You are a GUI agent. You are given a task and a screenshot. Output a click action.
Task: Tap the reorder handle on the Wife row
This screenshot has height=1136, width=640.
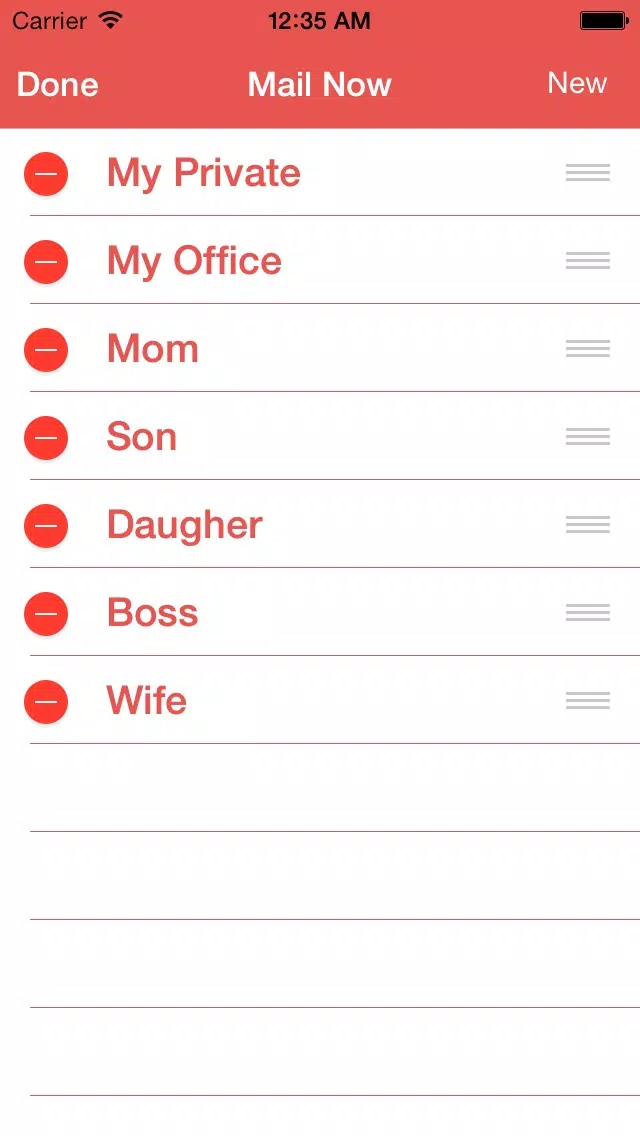588,701
